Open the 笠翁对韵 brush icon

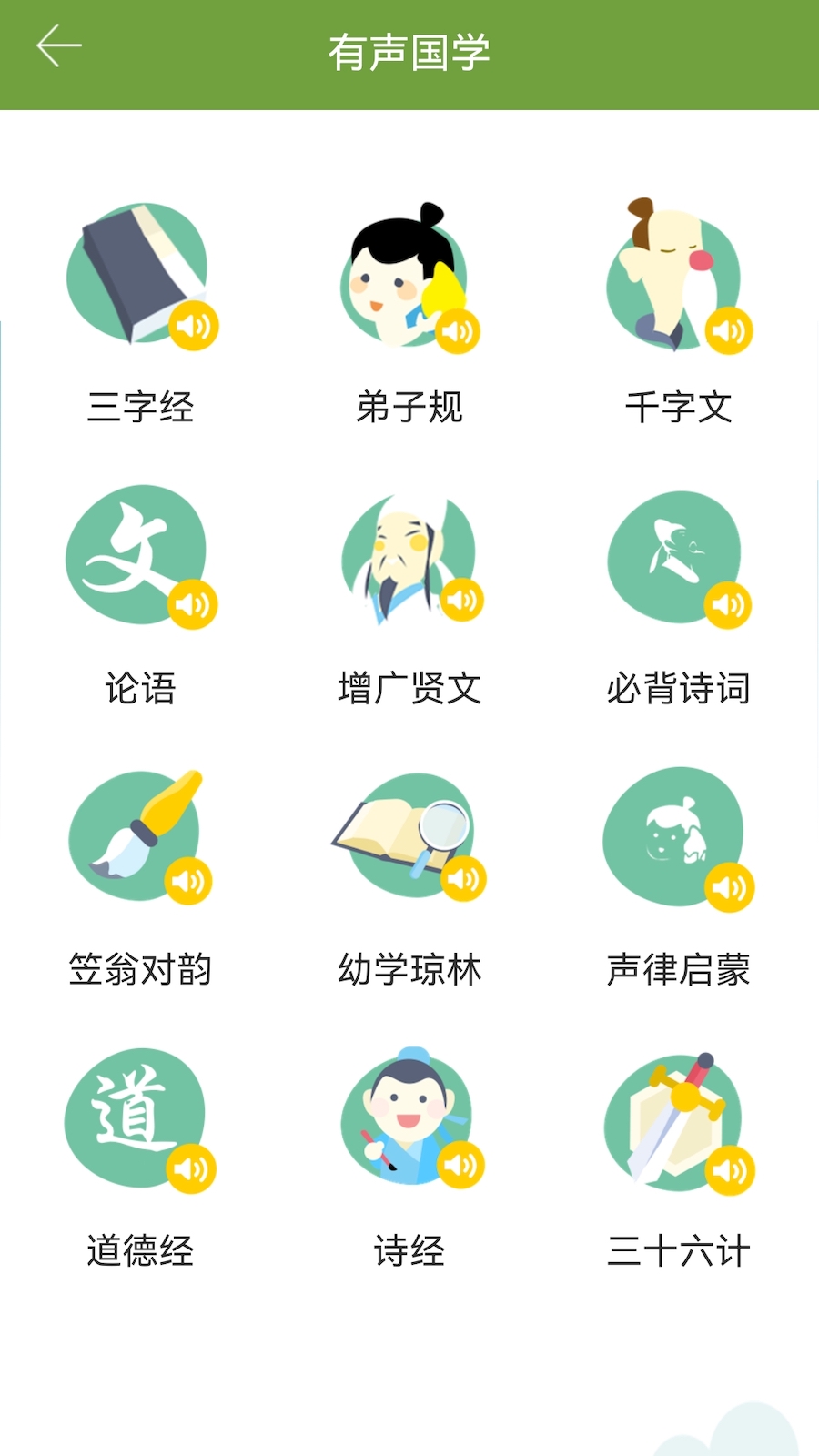pos(138,837)
